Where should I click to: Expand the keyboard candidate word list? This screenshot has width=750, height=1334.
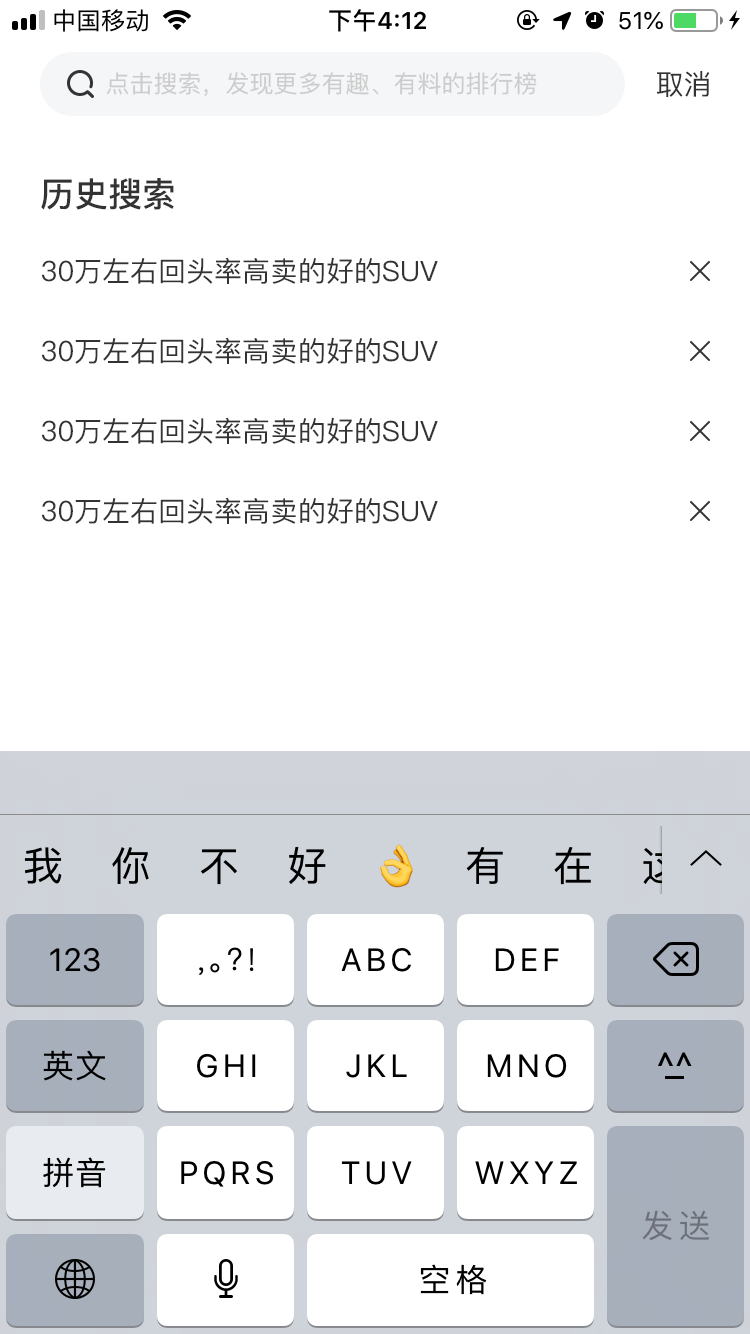tap(706, 859)
